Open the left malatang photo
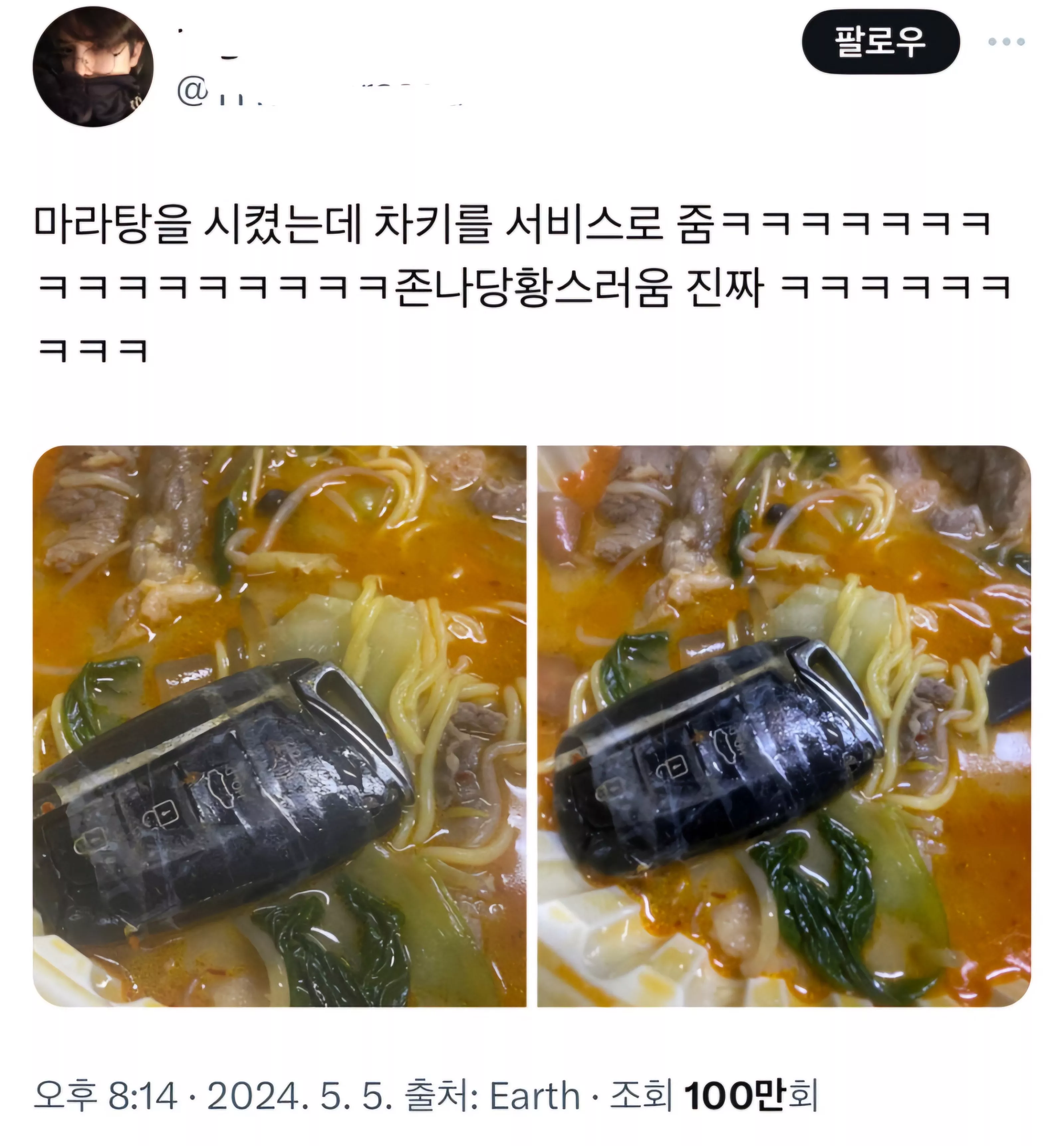The image size is (1064, 1146). 280,727
